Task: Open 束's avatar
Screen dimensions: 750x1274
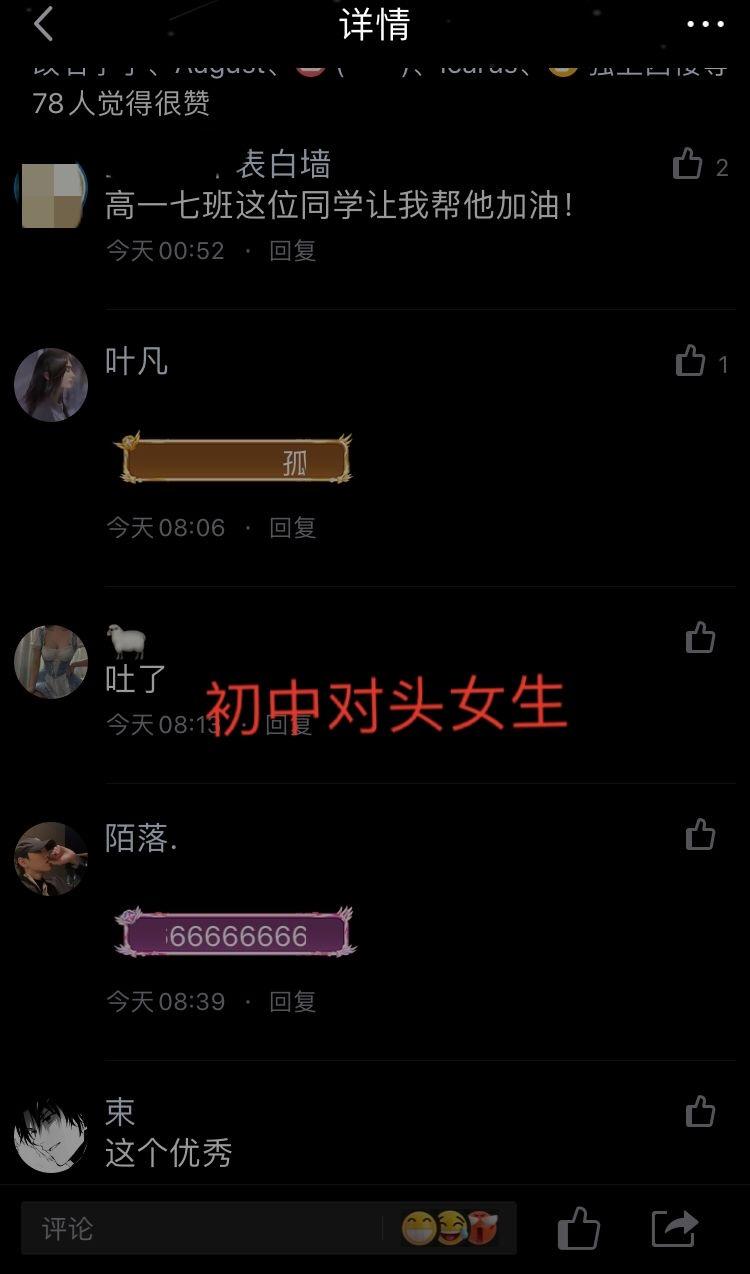Action: click(x=51, y=1136)
